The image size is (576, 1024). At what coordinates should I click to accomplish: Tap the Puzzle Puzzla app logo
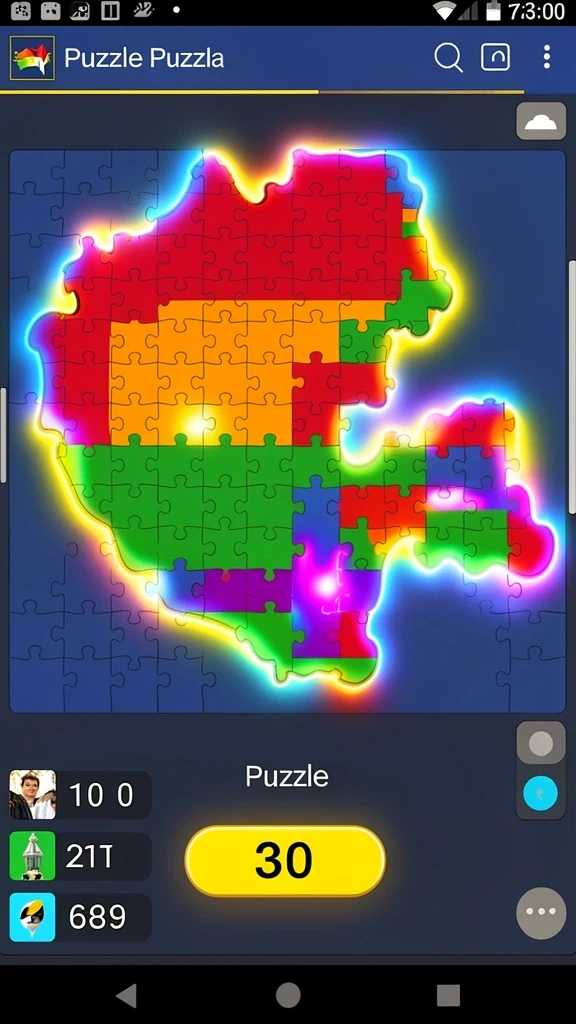(32, 58)
